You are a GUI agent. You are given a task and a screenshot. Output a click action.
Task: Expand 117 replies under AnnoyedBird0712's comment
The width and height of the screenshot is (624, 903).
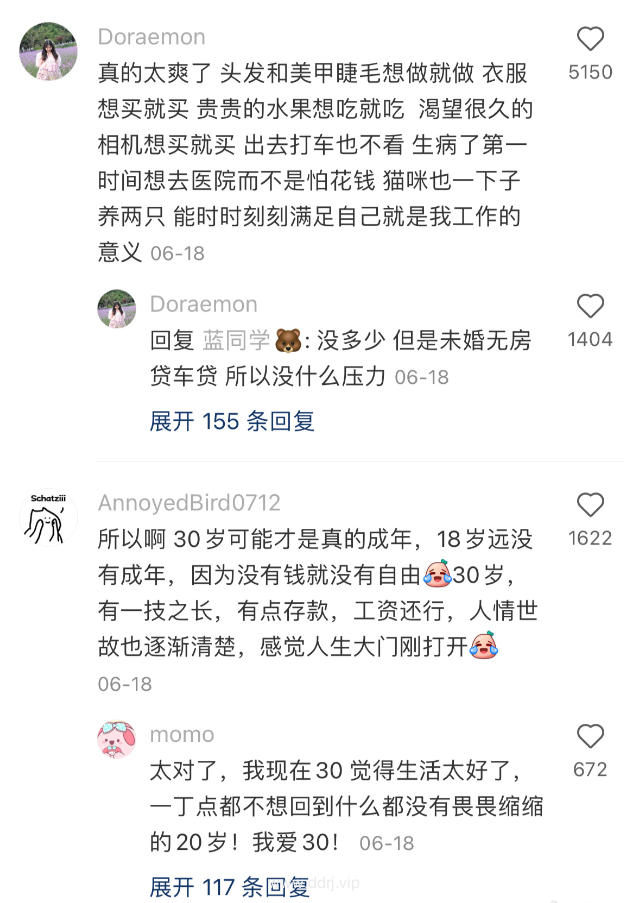pyautogui.click(x=232, y=885)
